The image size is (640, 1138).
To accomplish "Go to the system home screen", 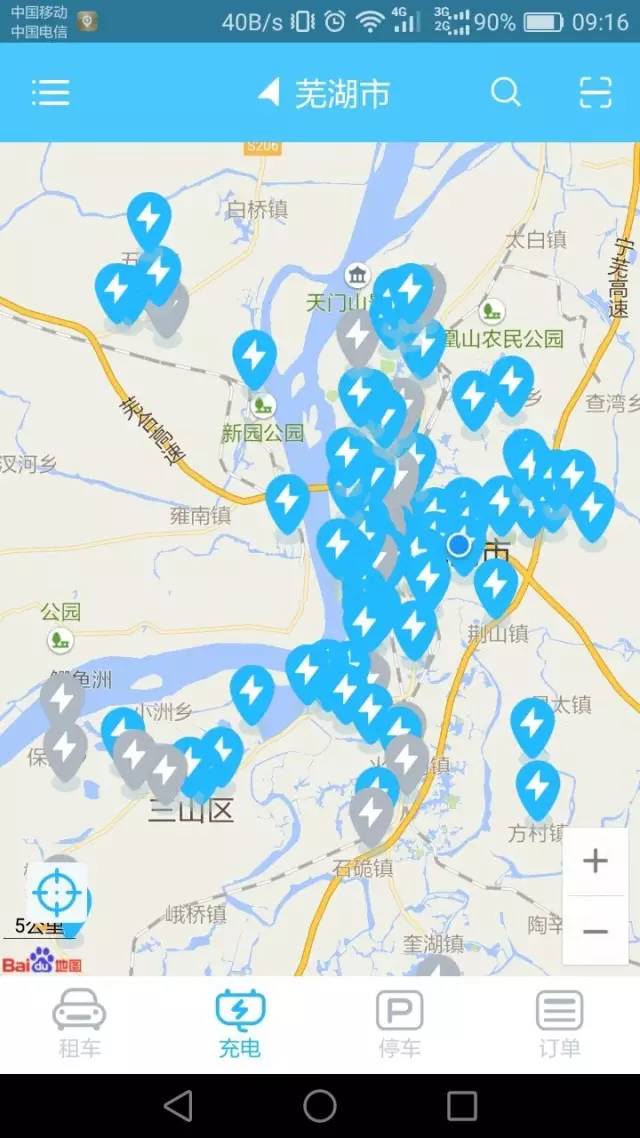I will 320,1105.
